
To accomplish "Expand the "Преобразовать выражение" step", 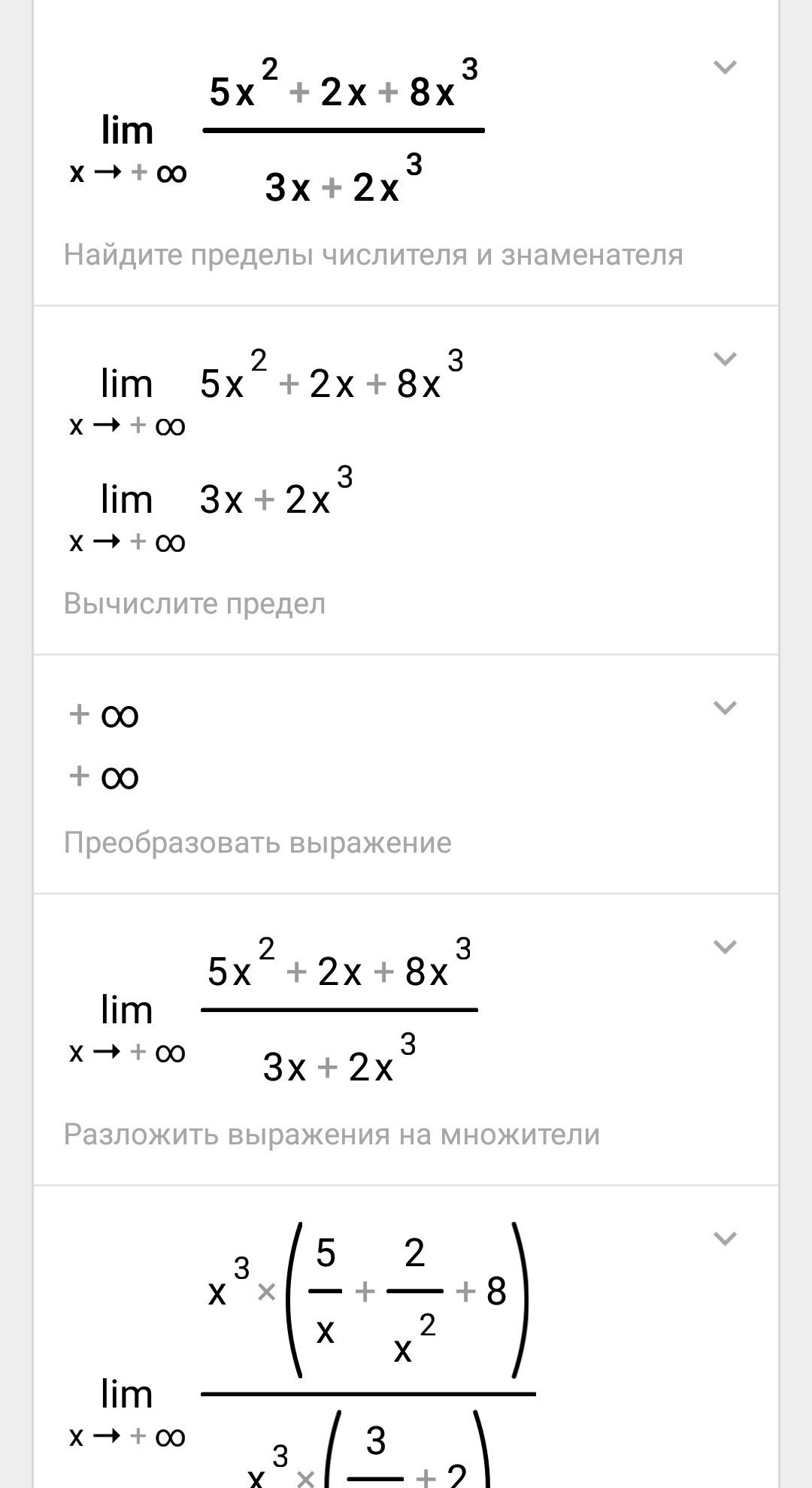I will pos(724,708).
